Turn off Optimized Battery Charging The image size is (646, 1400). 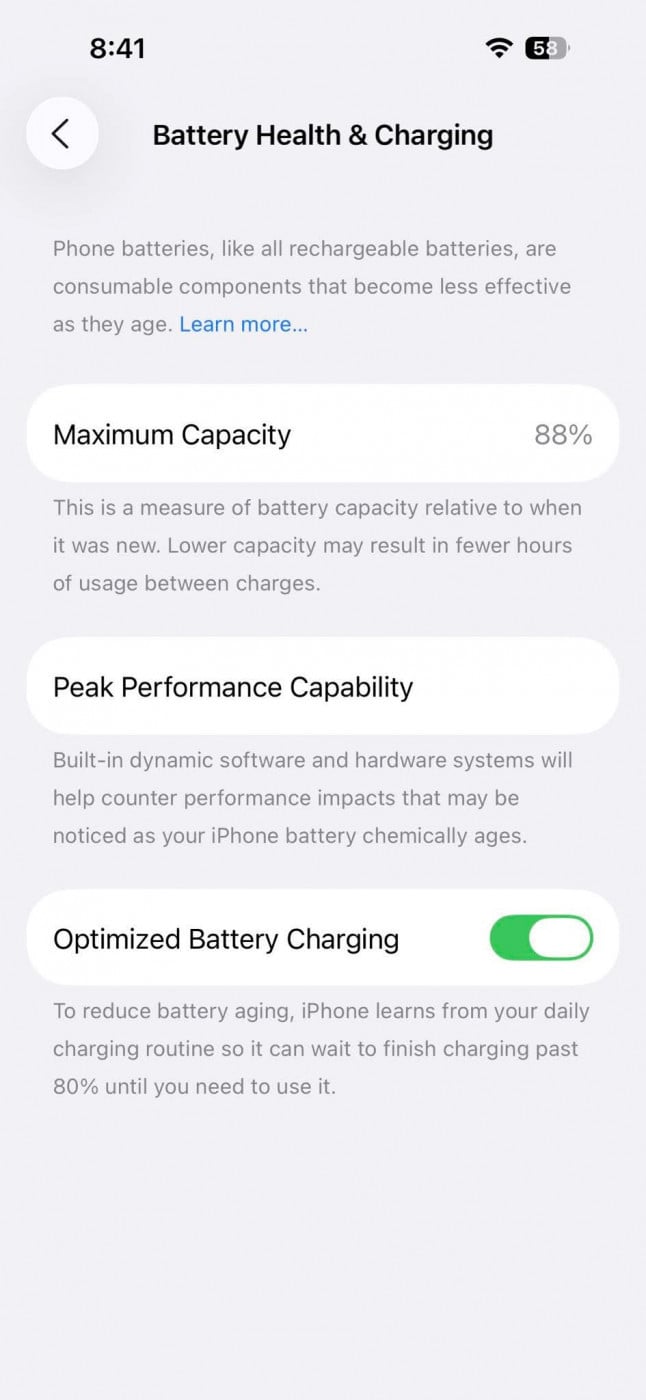click(541, 939)
